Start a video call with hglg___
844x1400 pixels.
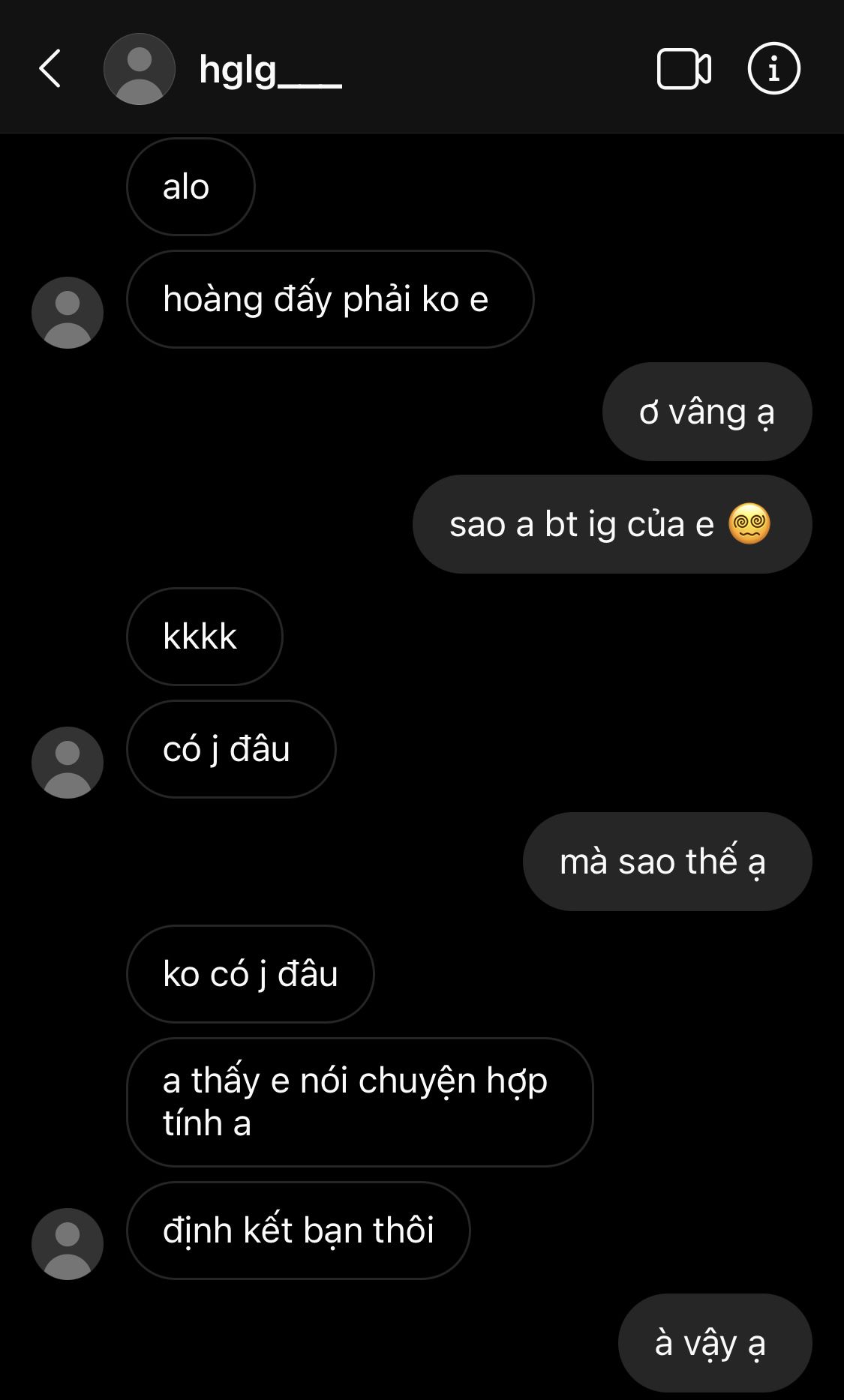pos(683,69)
